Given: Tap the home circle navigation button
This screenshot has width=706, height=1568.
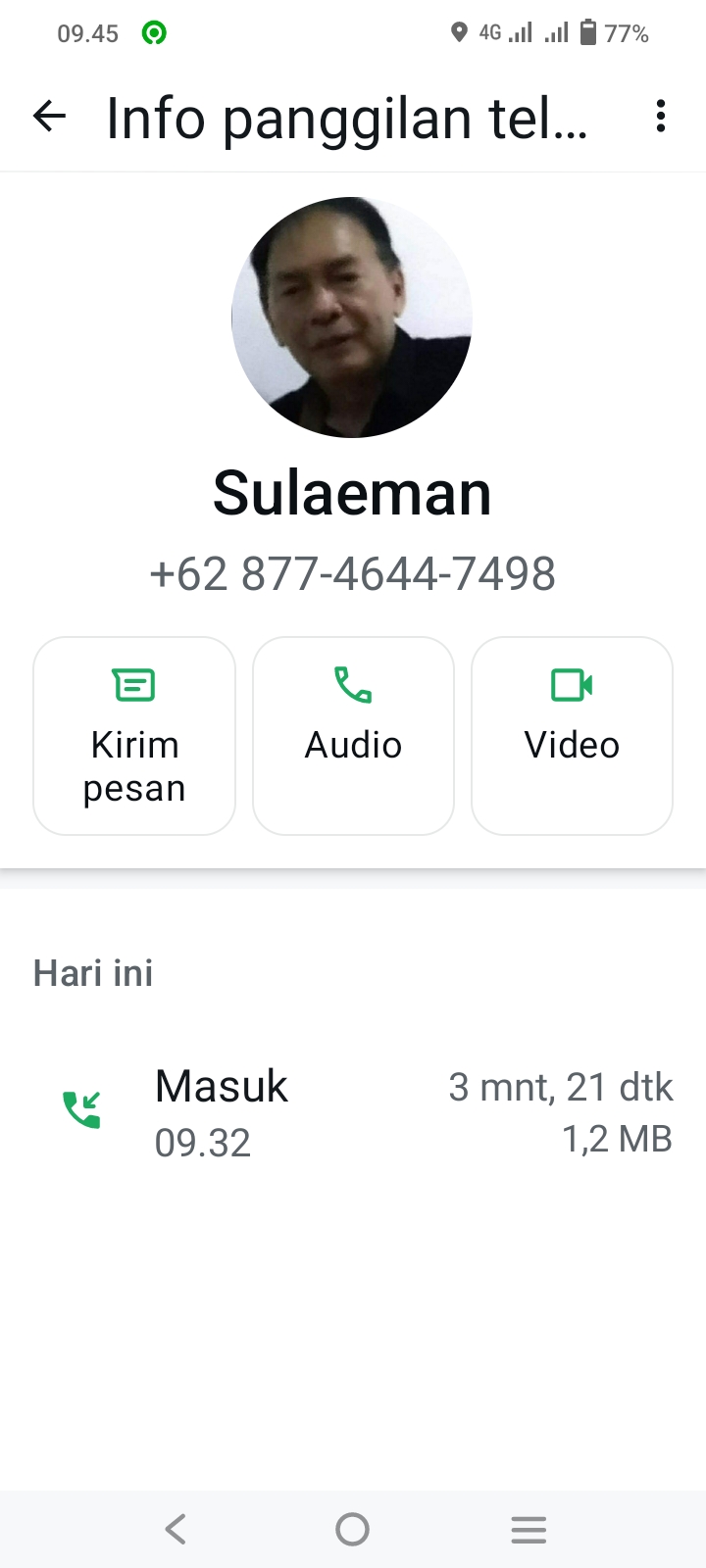Looking at the screenshot, I should point(352,1528).
